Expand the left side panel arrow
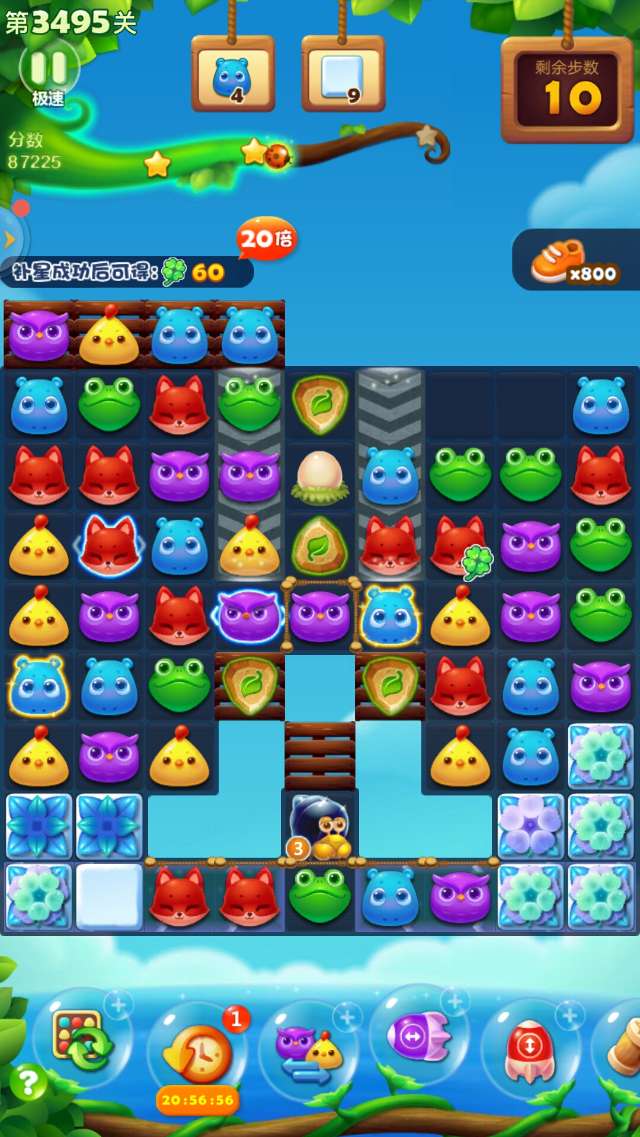640x1137 pixels. click(9, 238)
